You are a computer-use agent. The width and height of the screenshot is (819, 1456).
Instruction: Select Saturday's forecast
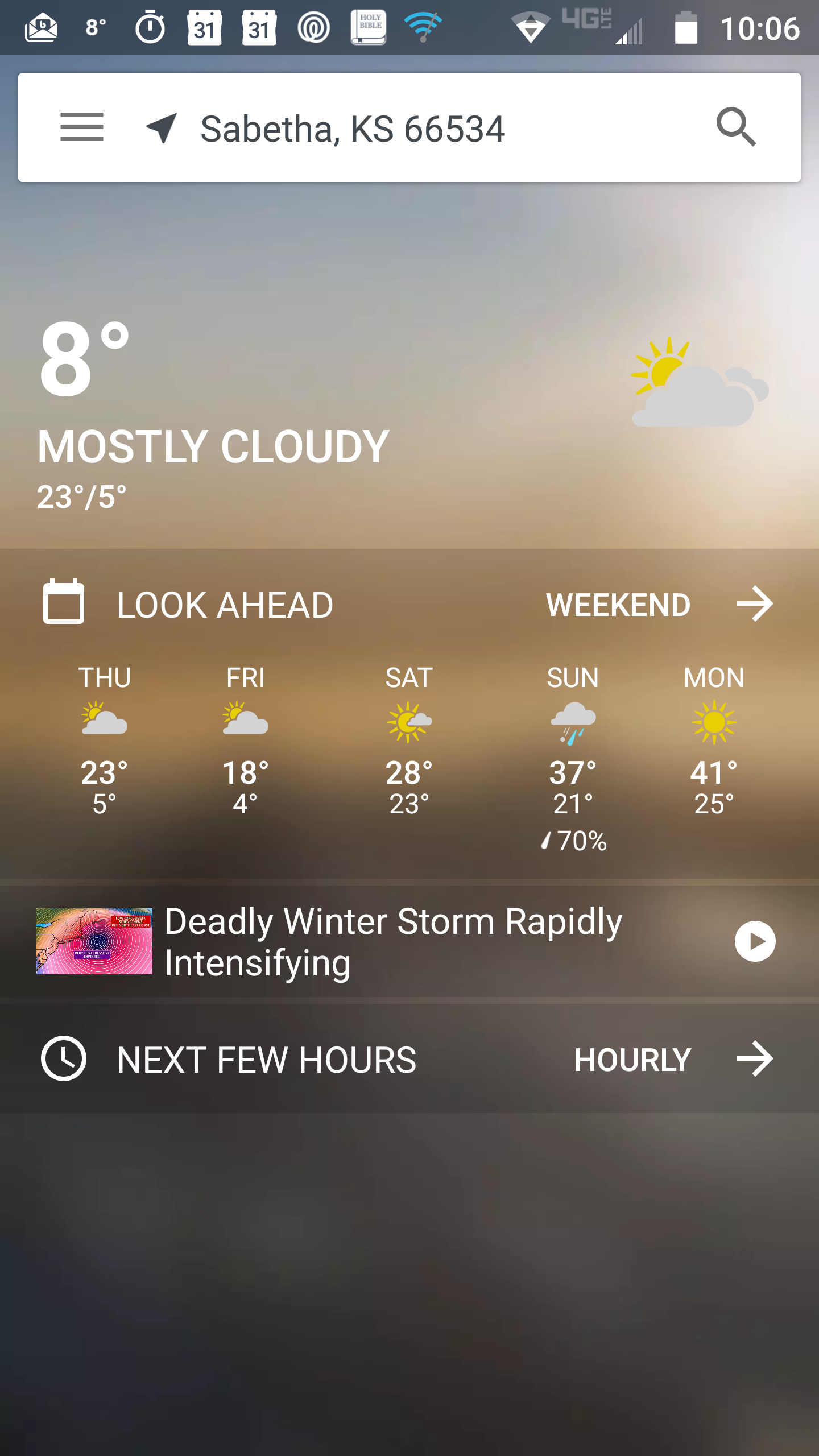pyautogui.click(x=409, y=739)
